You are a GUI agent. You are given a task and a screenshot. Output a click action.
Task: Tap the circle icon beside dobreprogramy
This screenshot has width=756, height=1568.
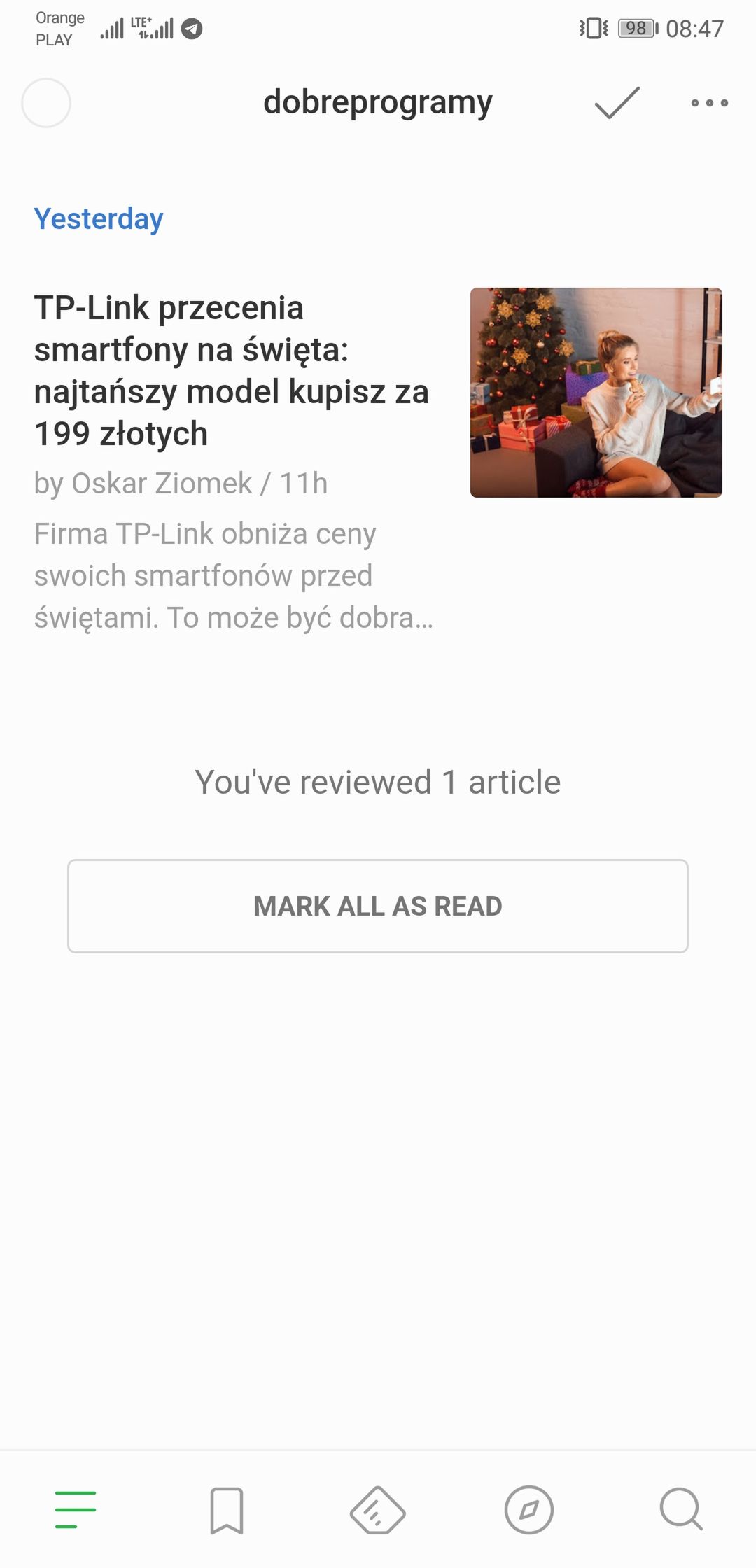click(x=46, y=103)
